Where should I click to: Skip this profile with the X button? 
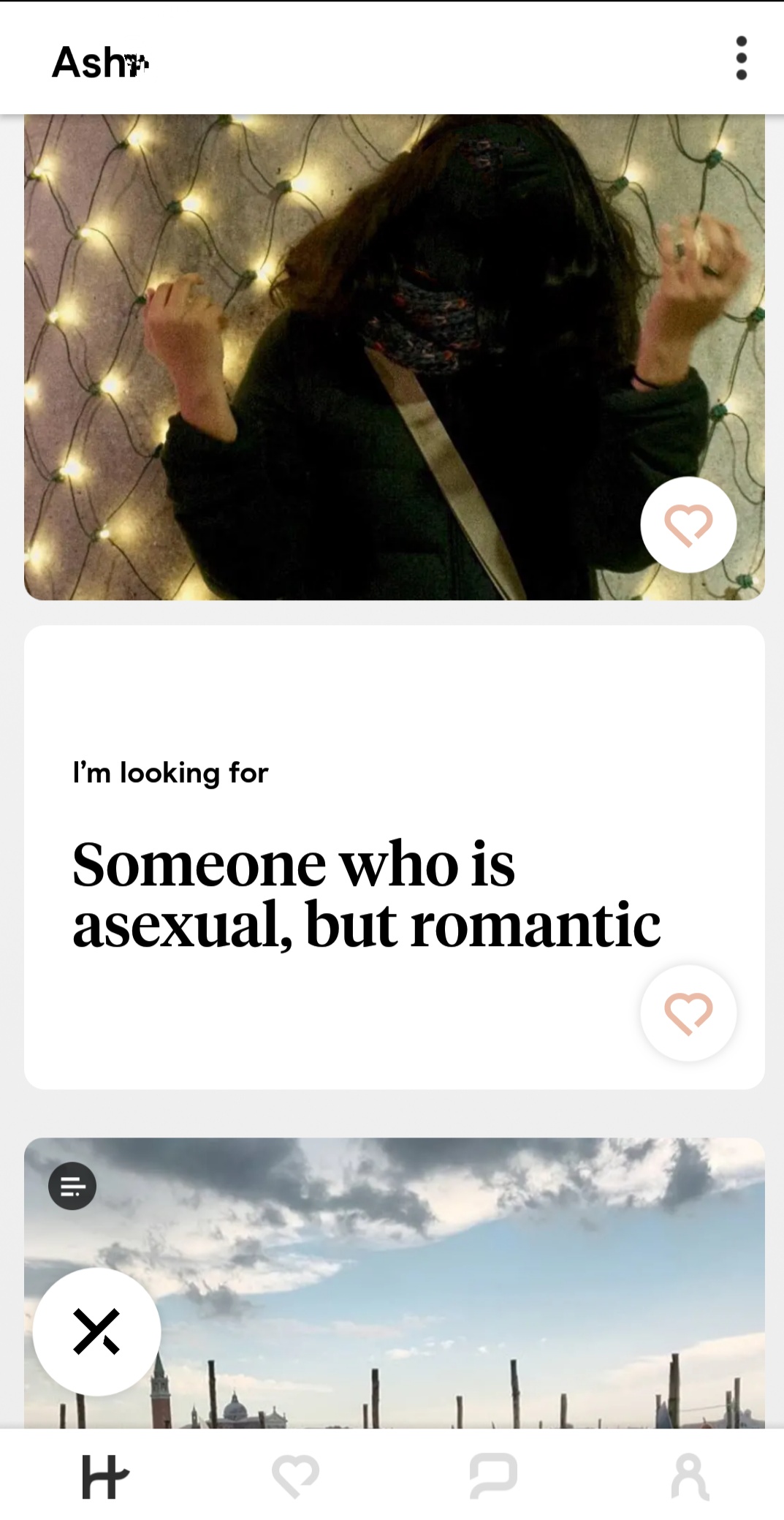96,1331
